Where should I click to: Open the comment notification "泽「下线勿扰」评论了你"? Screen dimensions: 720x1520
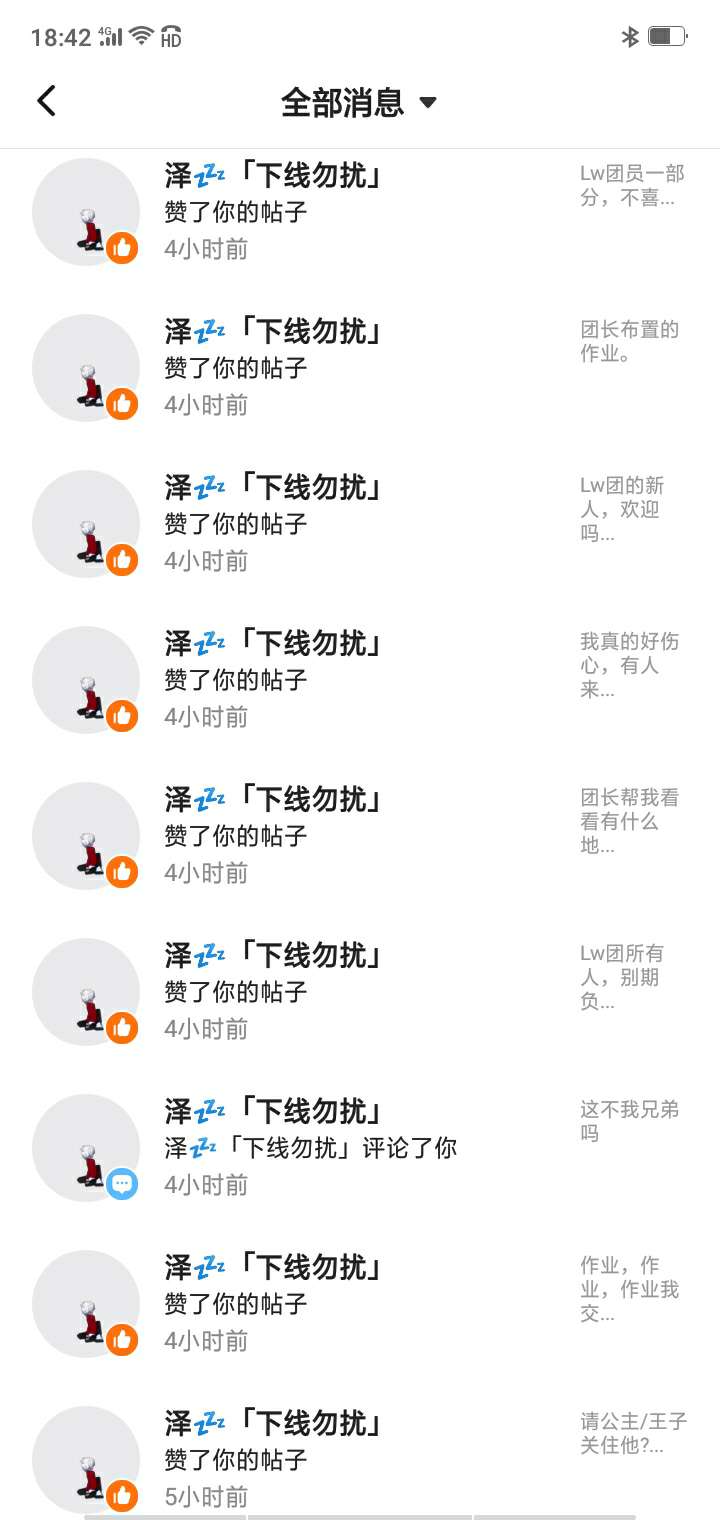click(360, 1148)
